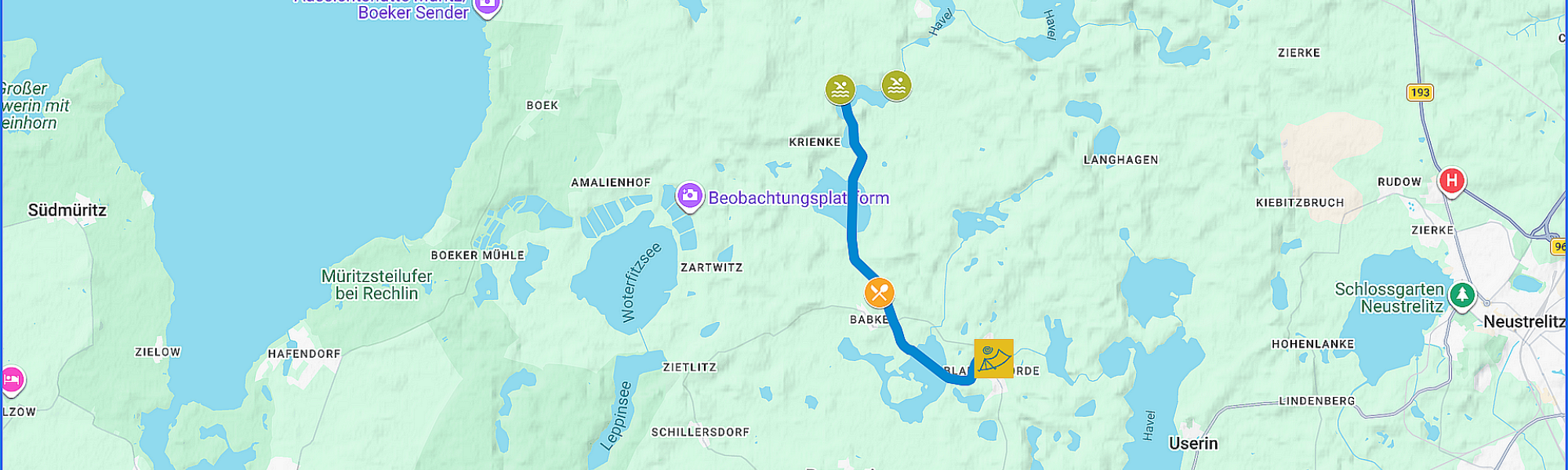This screenshot has height=470, width=1568.
Task: Open the swimming spot marker at the route end
Action: (x=840, y=89)
